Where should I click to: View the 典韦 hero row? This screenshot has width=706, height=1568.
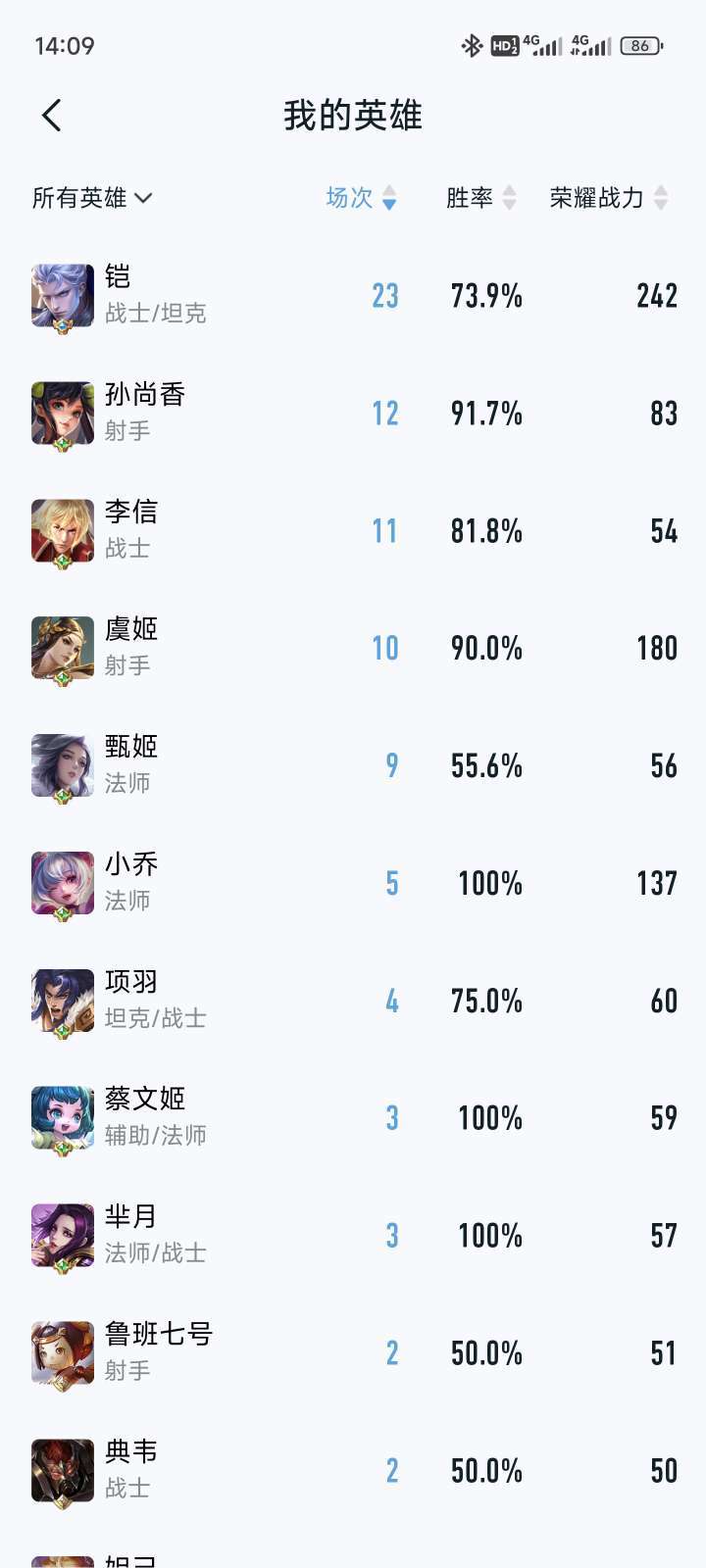pyautogui.click(x=353, y=1471)
